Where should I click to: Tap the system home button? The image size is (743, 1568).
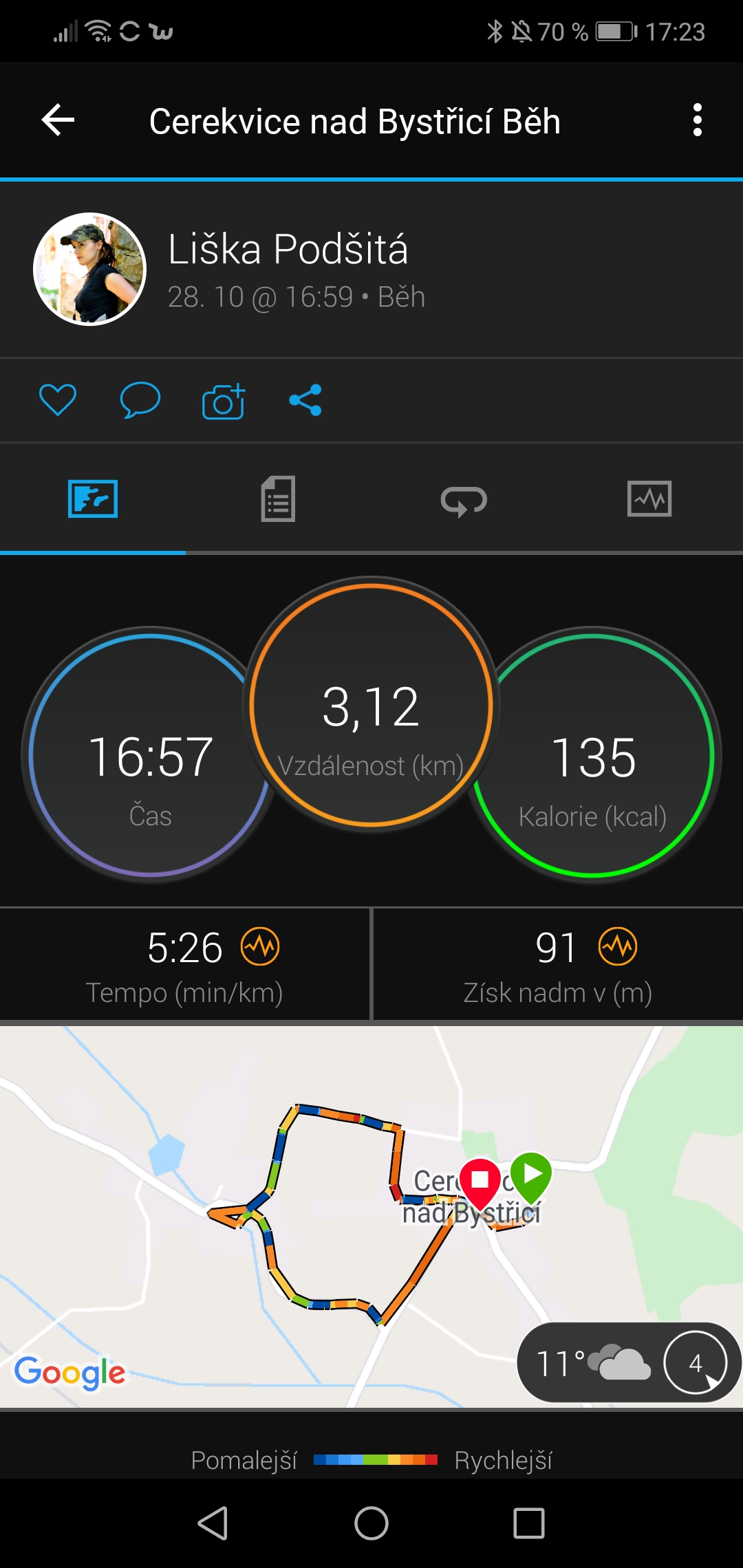[371, 1523]
